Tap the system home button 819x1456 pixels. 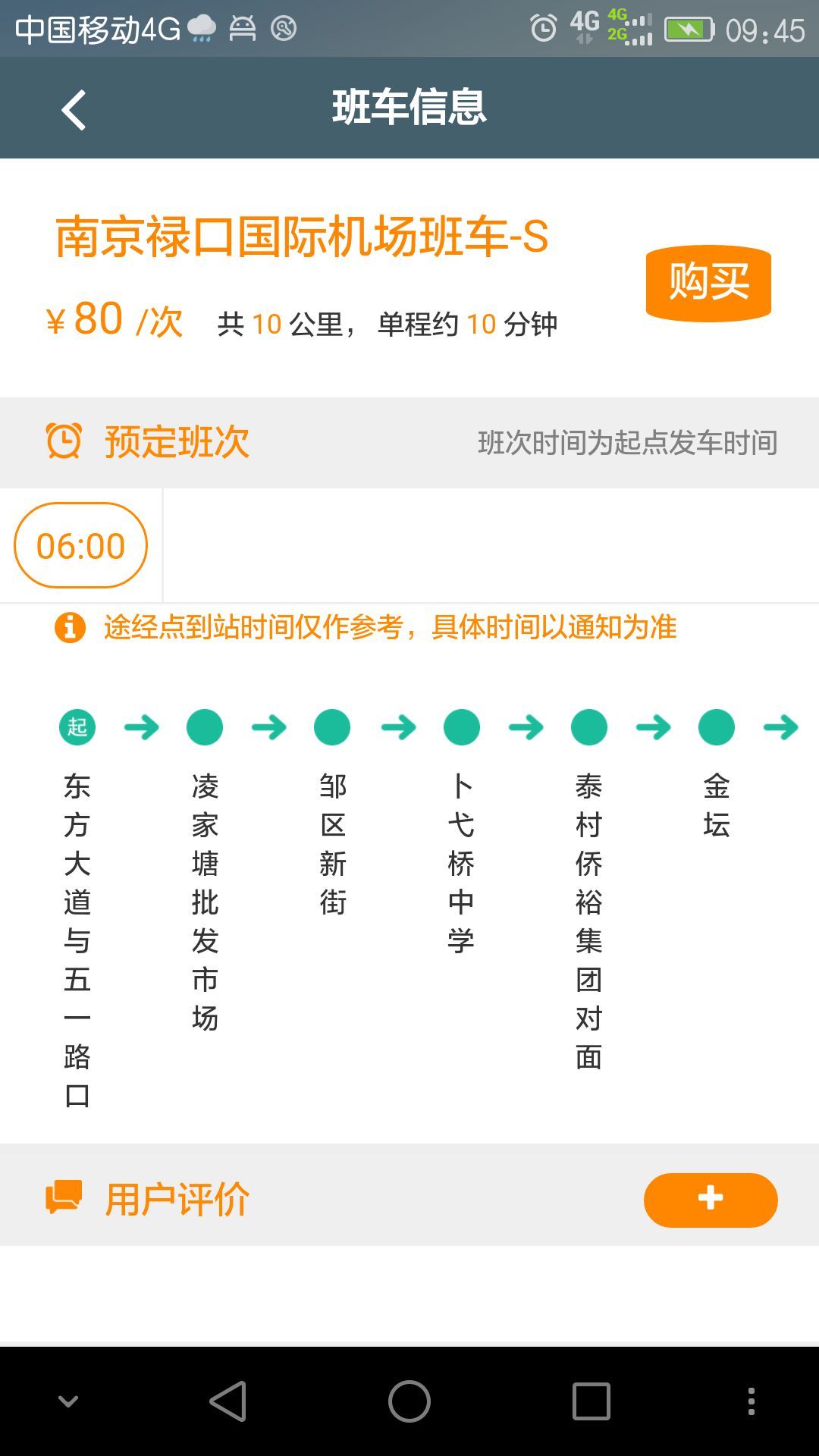409,1401
